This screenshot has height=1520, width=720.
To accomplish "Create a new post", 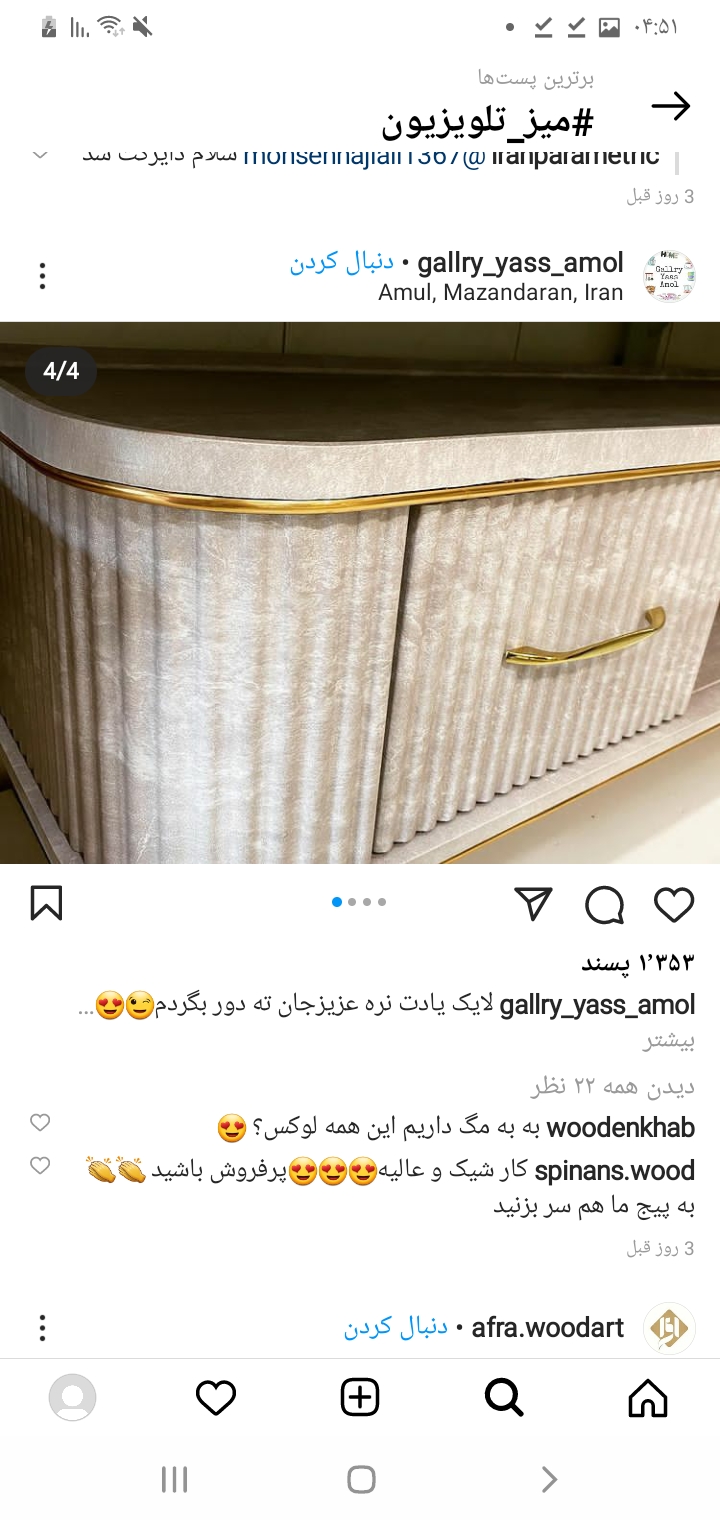I will tap(360, 1397).
